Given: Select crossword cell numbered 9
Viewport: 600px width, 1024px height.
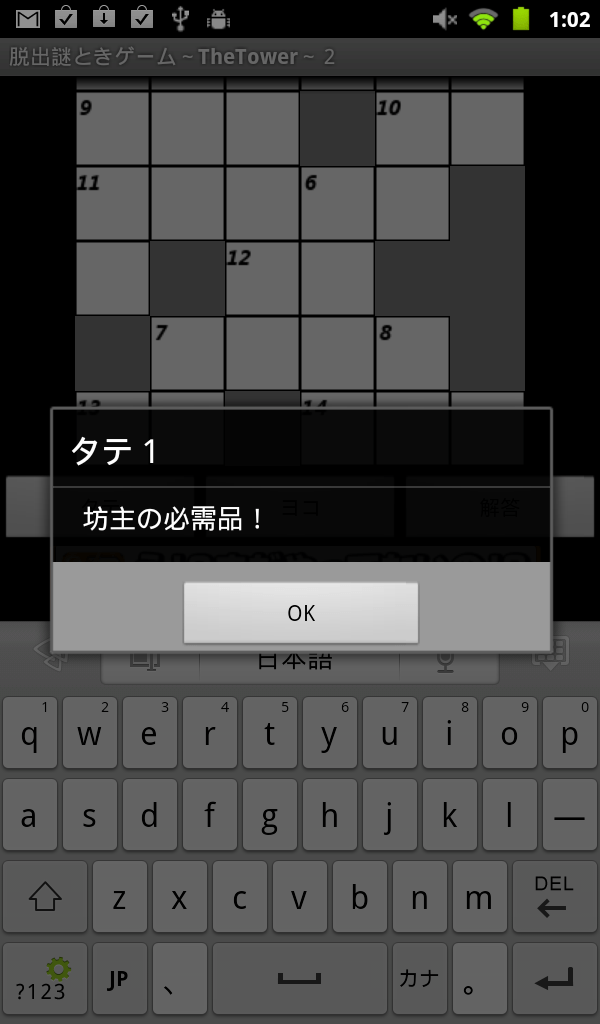Looking at the screenshot, I should click(112, 128).
